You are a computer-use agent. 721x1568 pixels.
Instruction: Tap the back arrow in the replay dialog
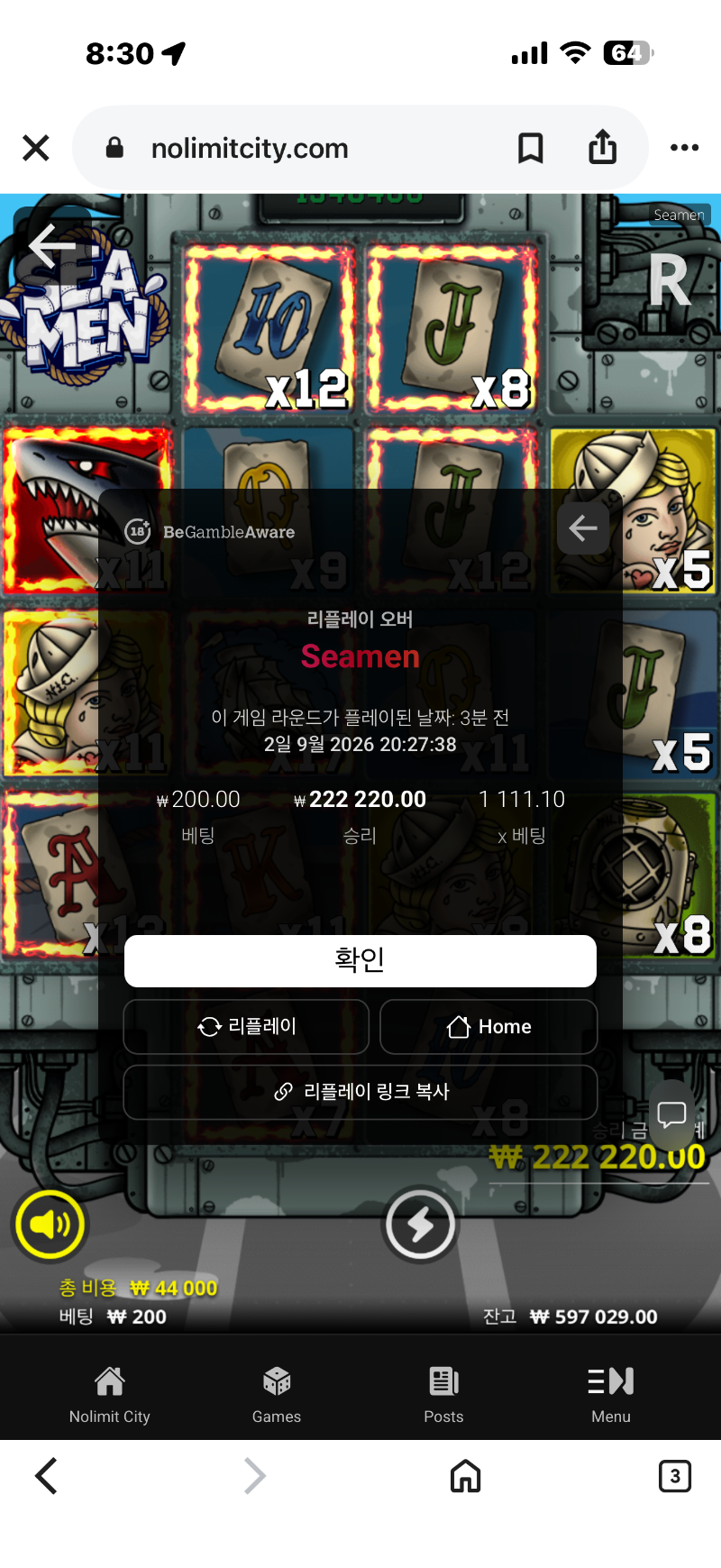583,528
